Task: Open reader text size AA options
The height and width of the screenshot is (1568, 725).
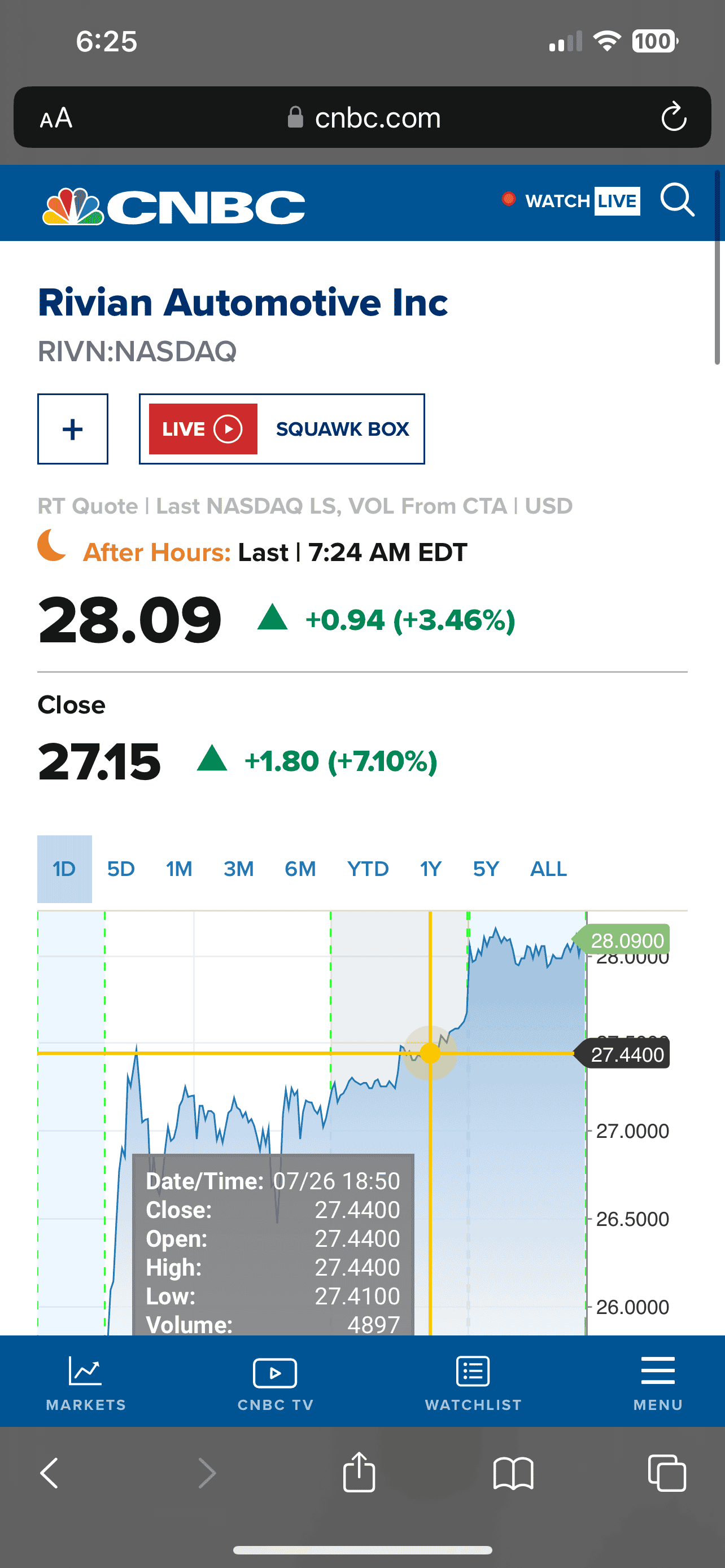Action: point(56,117)
